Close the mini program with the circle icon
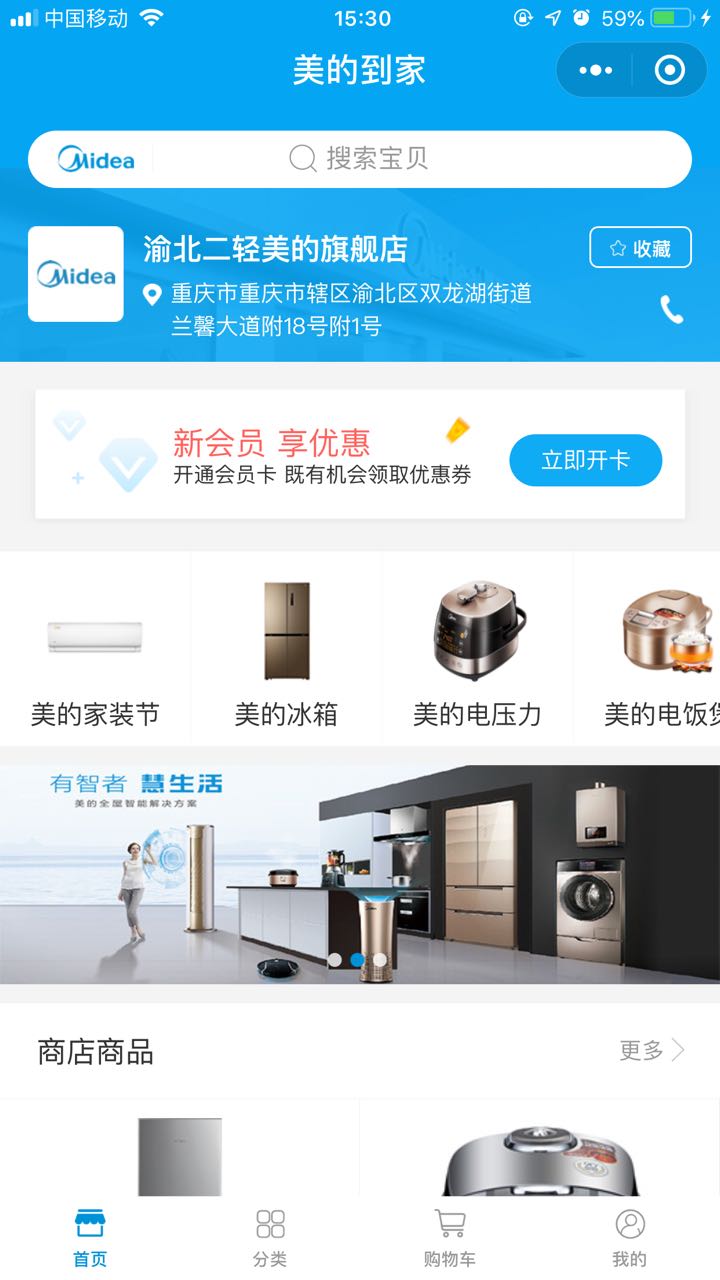 pos(669,70)
